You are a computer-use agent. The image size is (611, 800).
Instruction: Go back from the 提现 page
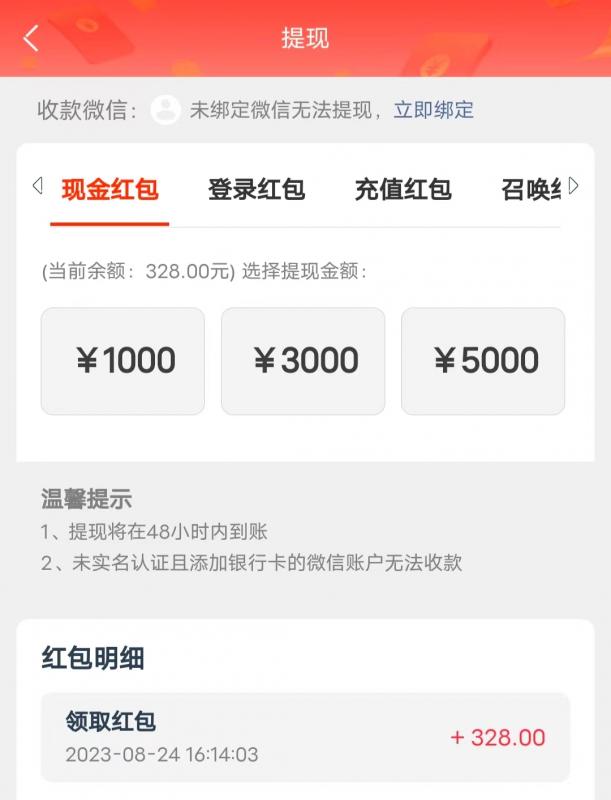pos(31,39)
